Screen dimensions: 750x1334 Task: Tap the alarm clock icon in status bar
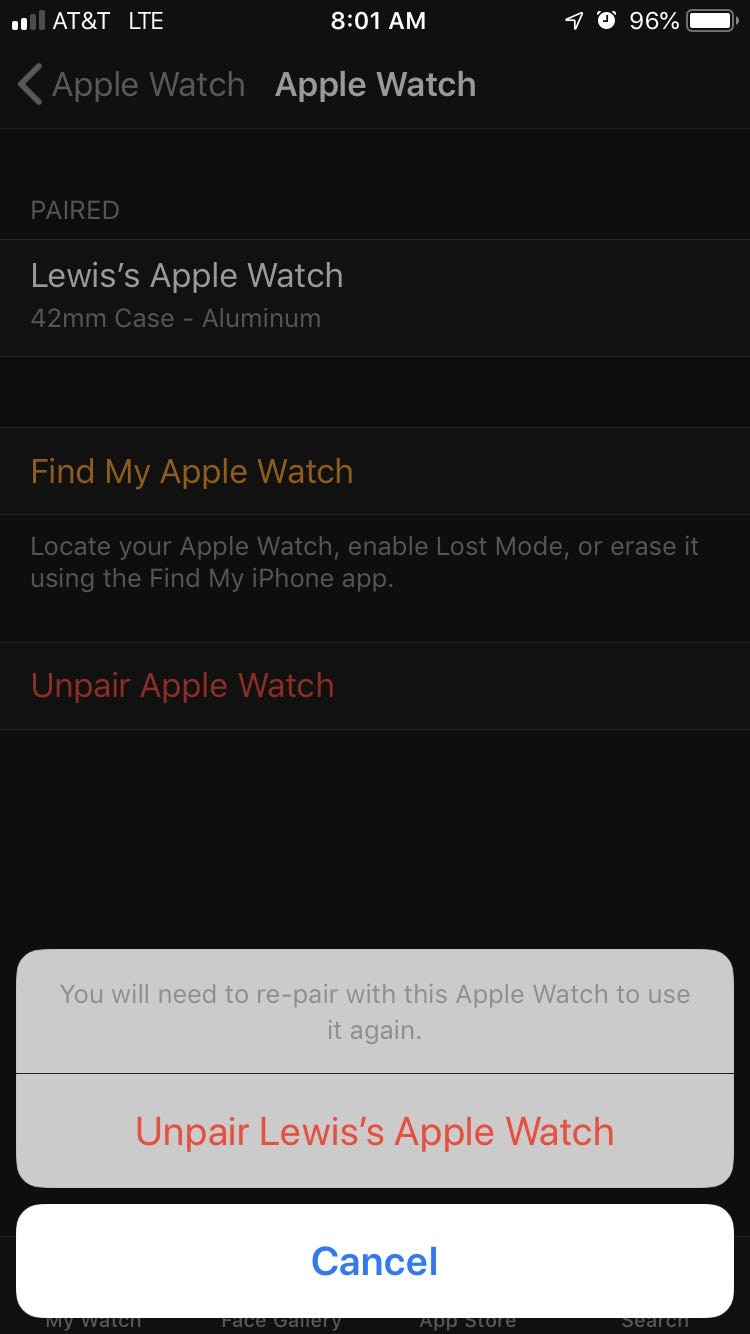tap(607, 20)
